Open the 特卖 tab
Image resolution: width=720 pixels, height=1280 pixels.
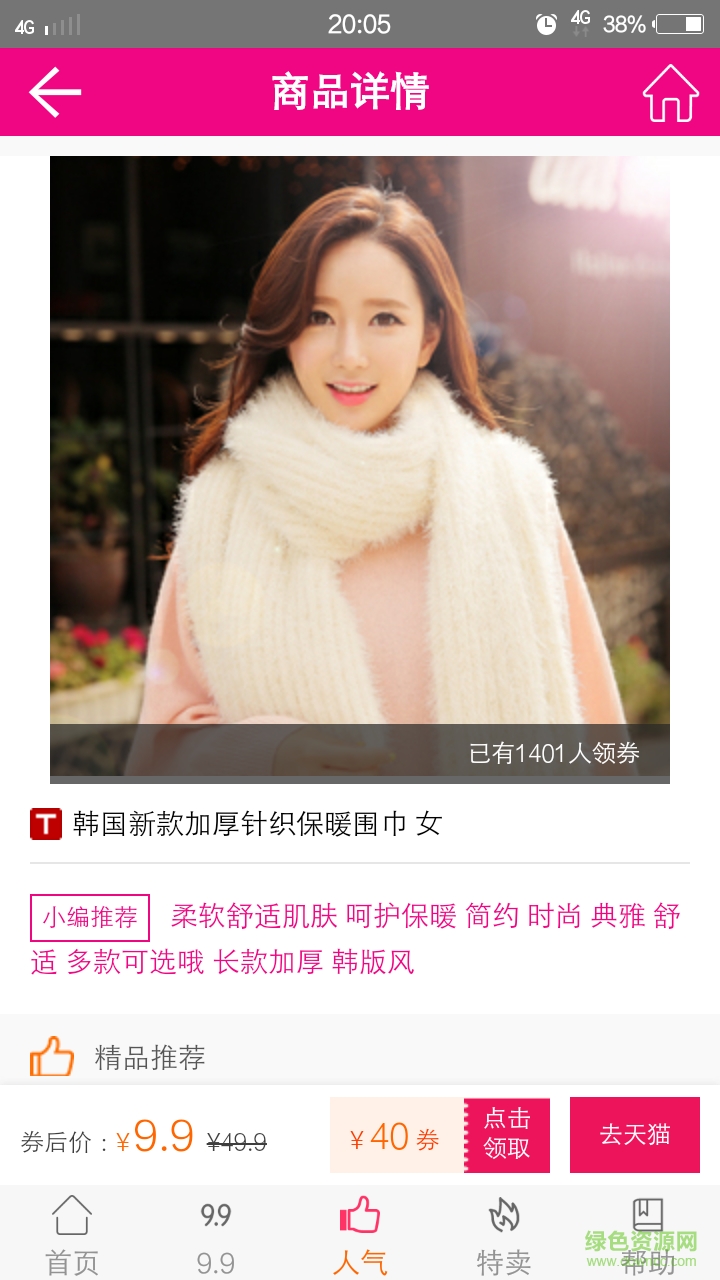coord(504,1236)
